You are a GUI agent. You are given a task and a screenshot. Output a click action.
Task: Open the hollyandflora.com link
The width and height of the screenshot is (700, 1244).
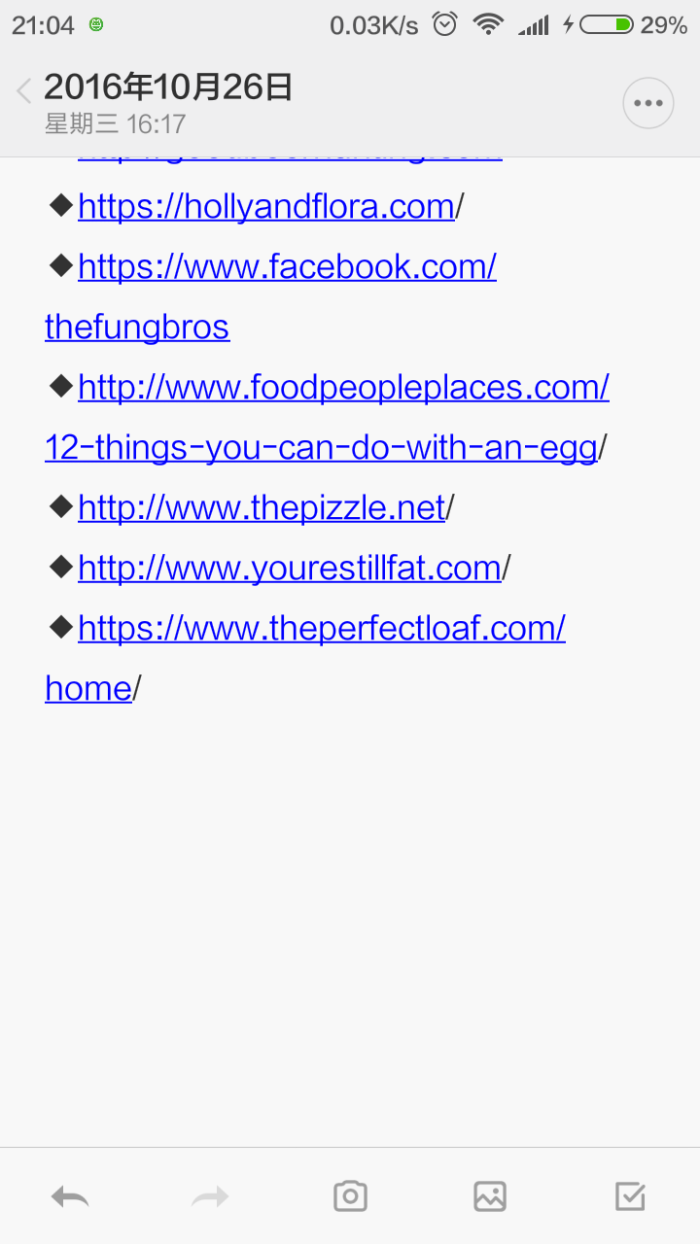[x=266, y=207]
